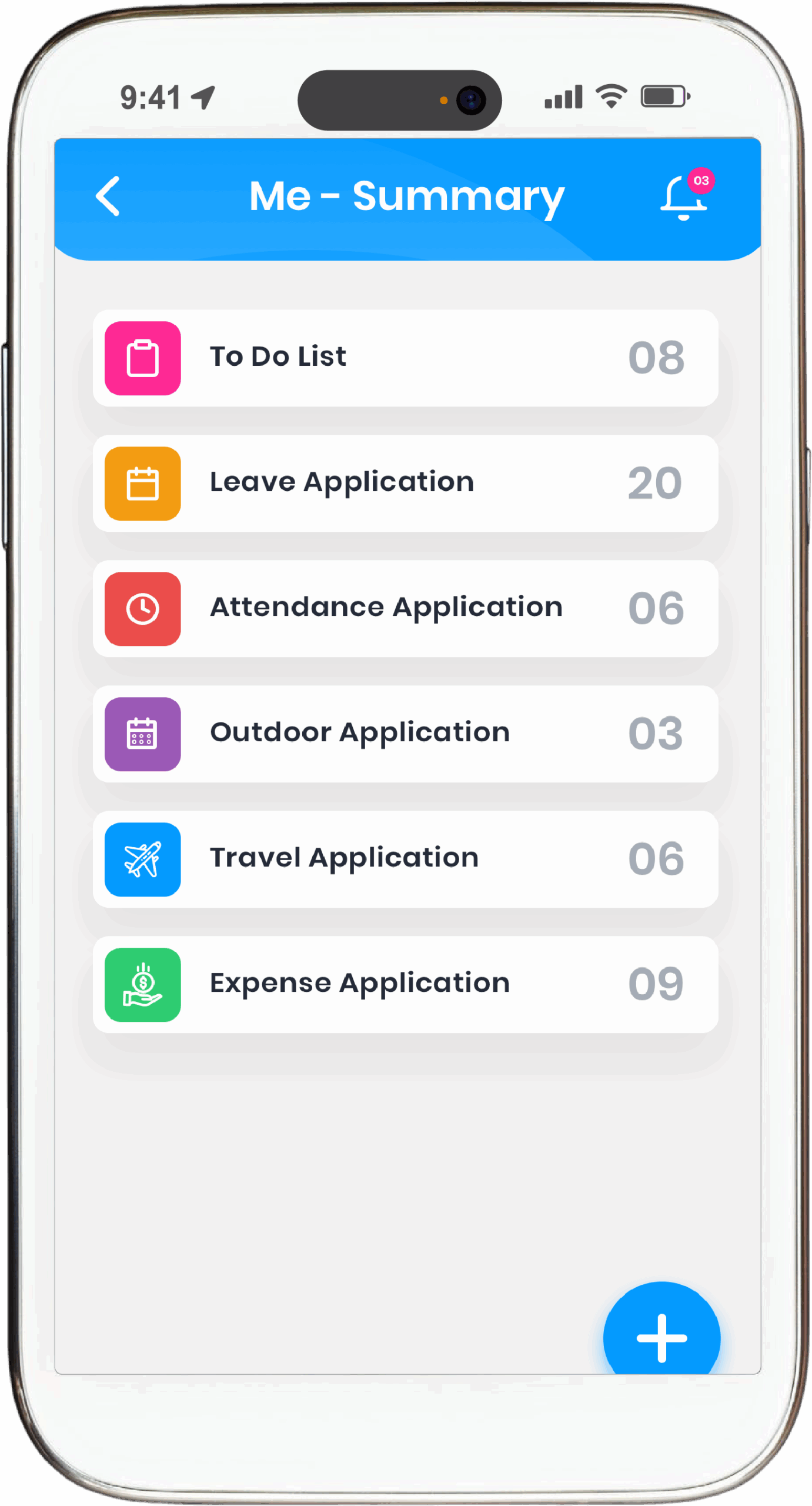
Task: Show Travel Application items
Action: pyautogui.click(x=405, y=859)
